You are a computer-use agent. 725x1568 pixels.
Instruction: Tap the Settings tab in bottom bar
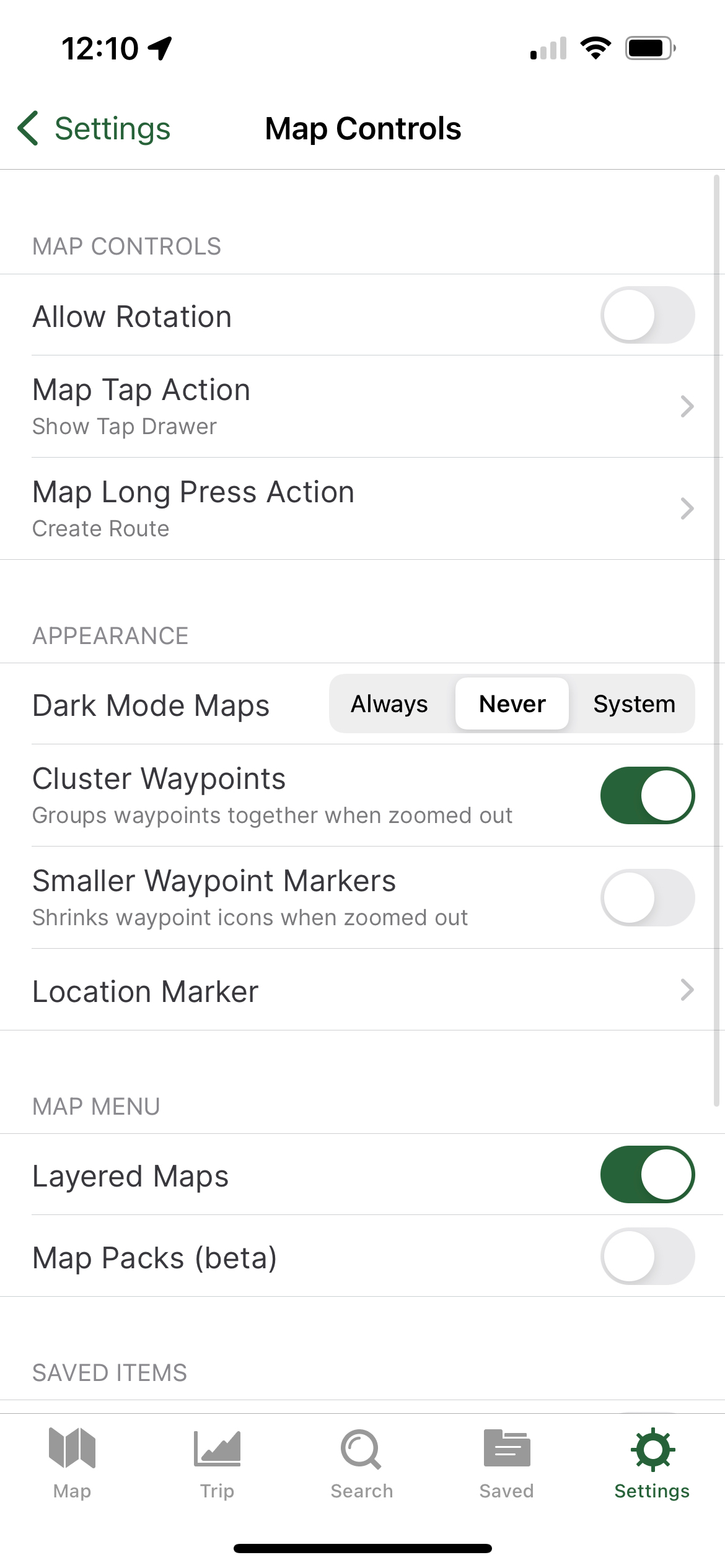coord(652,1464)
